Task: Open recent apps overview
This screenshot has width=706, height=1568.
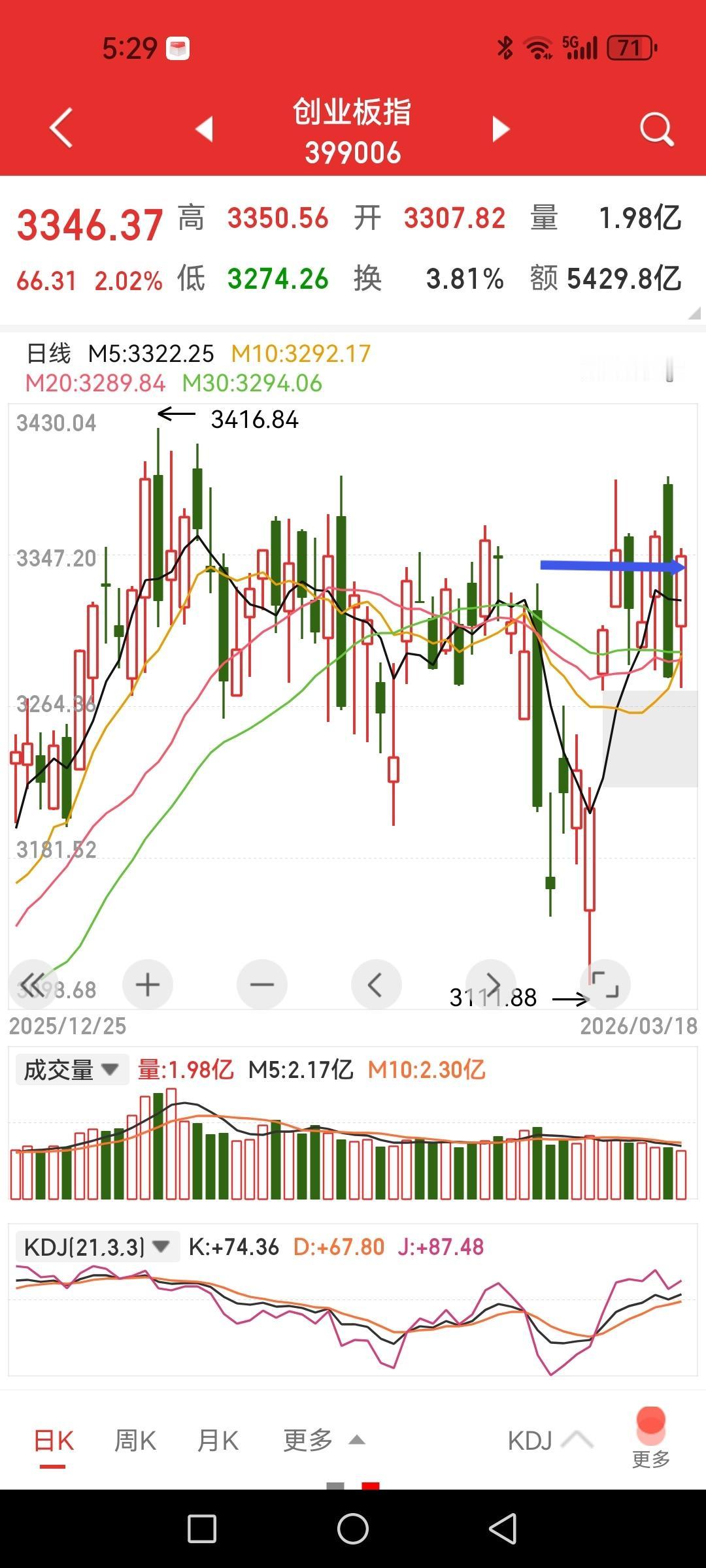Action: [202, 1529]
